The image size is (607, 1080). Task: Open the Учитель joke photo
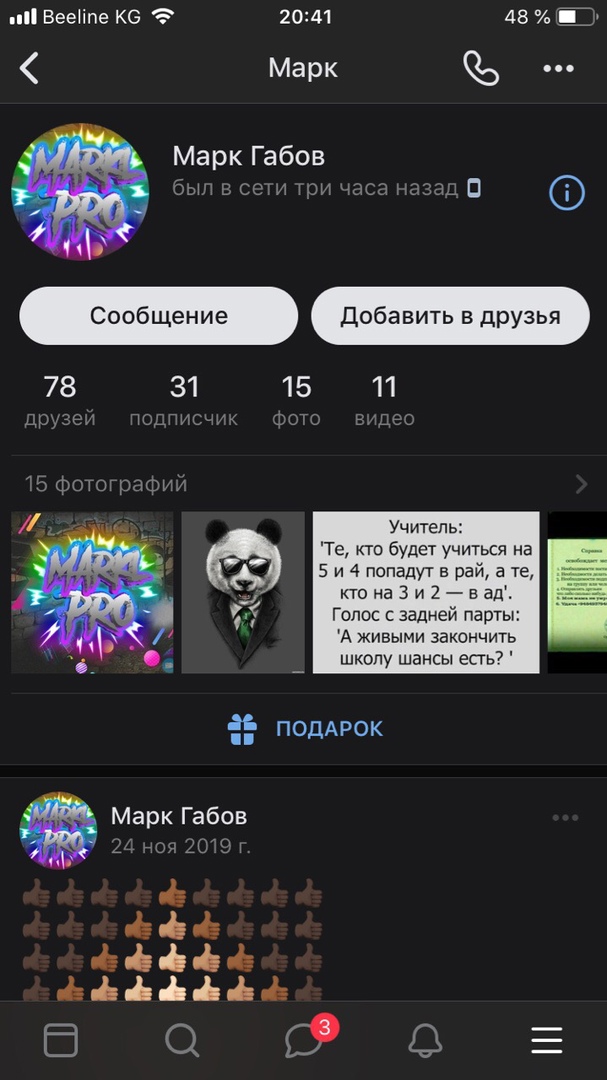(x=426, y=592)
